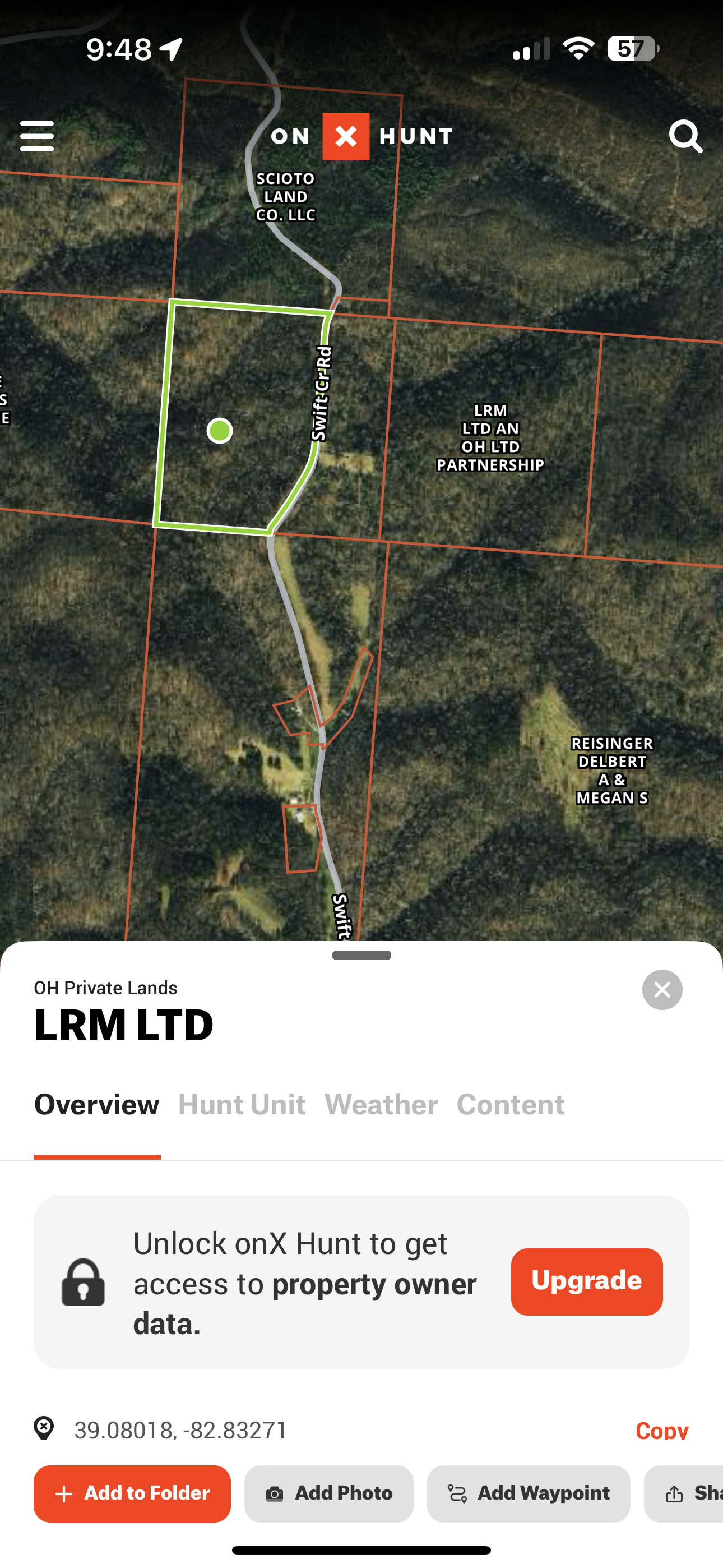Screen dimensions: 723x1568
Task: Switch to the Weather tab
Action: [x=381, y=1104]
